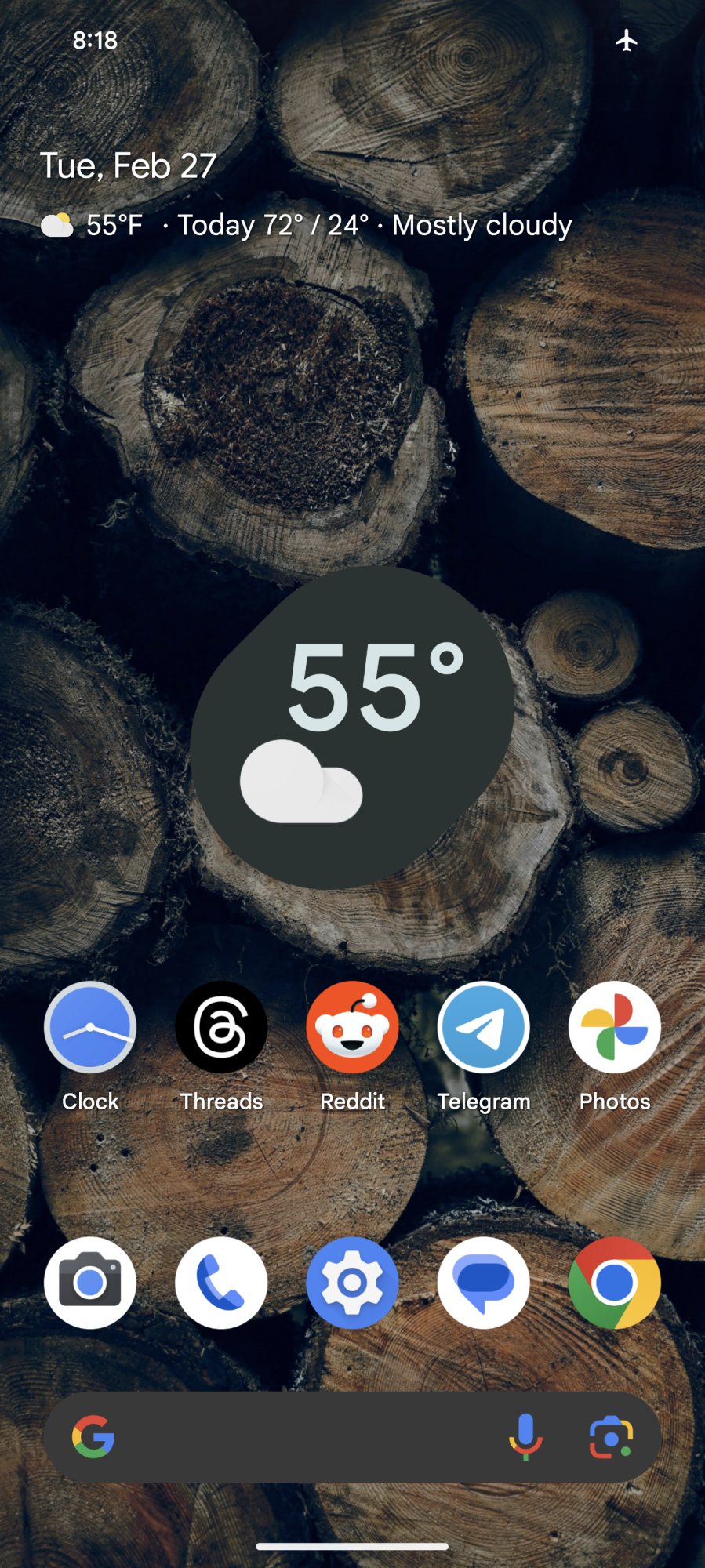Image resolution: width=705 pixels, height=1568 pixels.
Task: Open the Camera app
Action: (x=90, y=1283)
